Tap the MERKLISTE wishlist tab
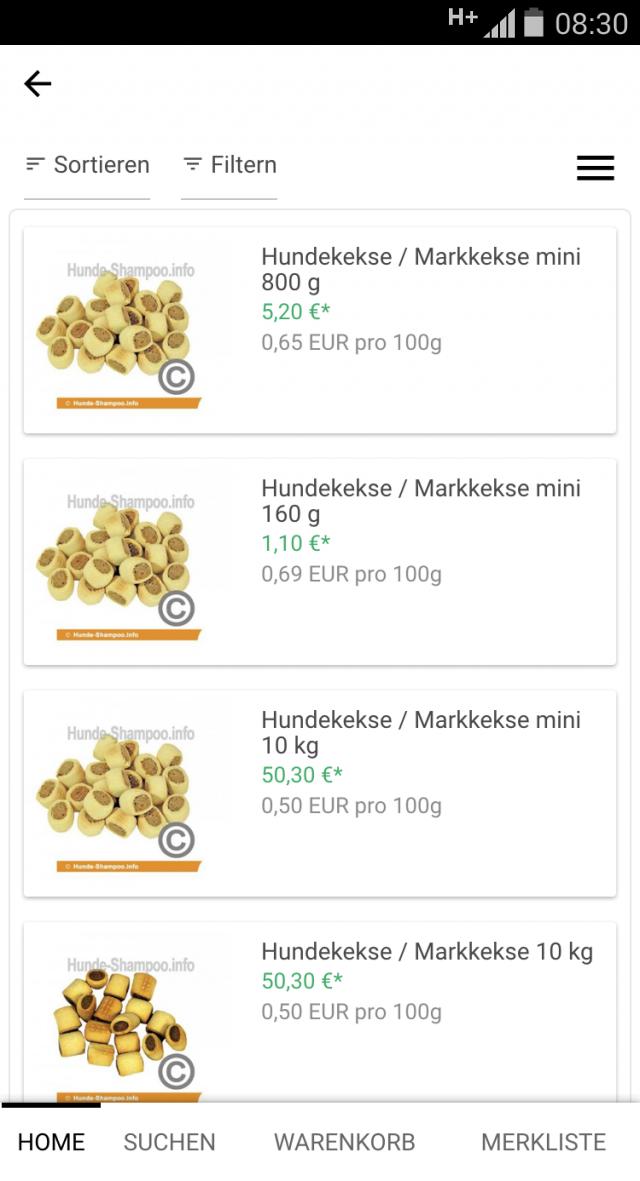 pyautogui.click(x=543, y=1142)
